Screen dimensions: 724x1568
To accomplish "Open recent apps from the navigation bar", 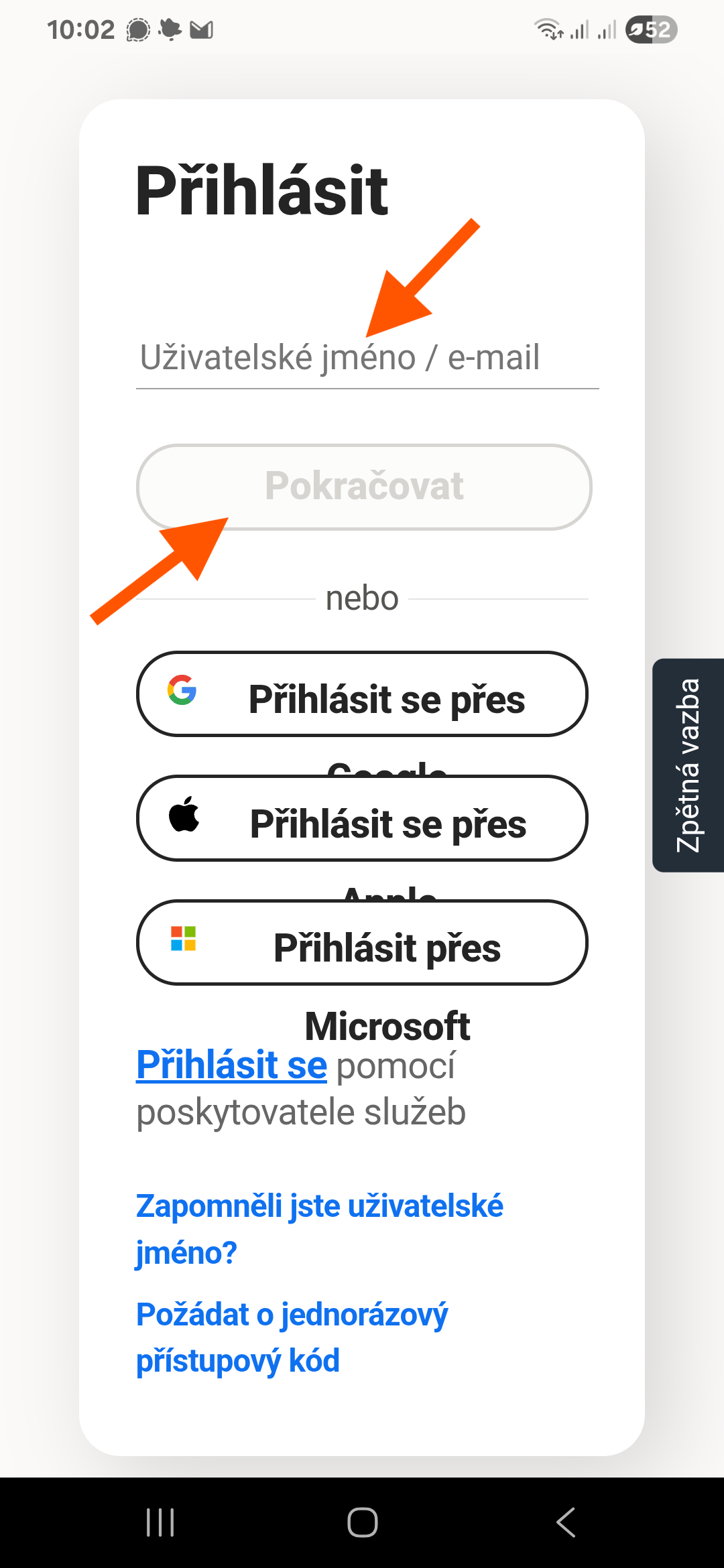I will click(160, 1522).
